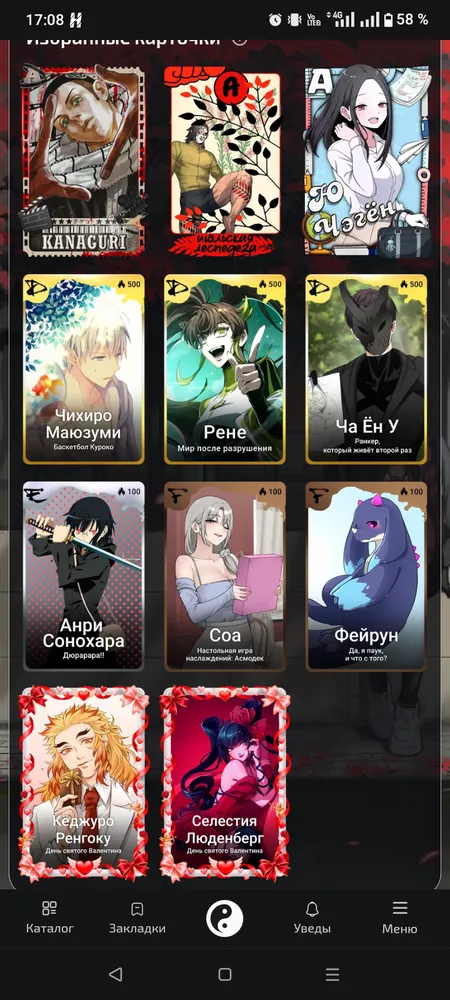This screenshot has width=450, height=1000.
Task: Go back with the system back button
Action: (115, 974)
